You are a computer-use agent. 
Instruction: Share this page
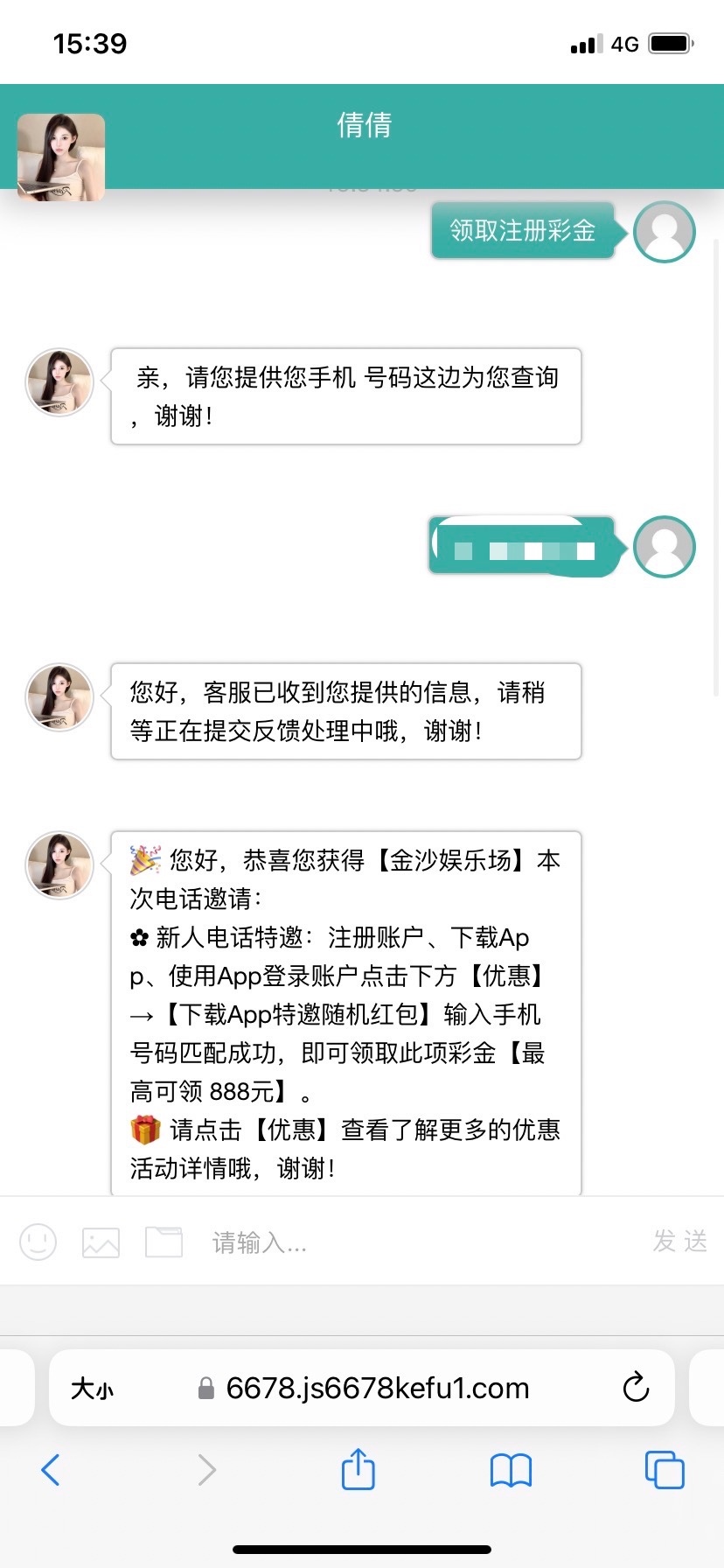coord(358,1469)
